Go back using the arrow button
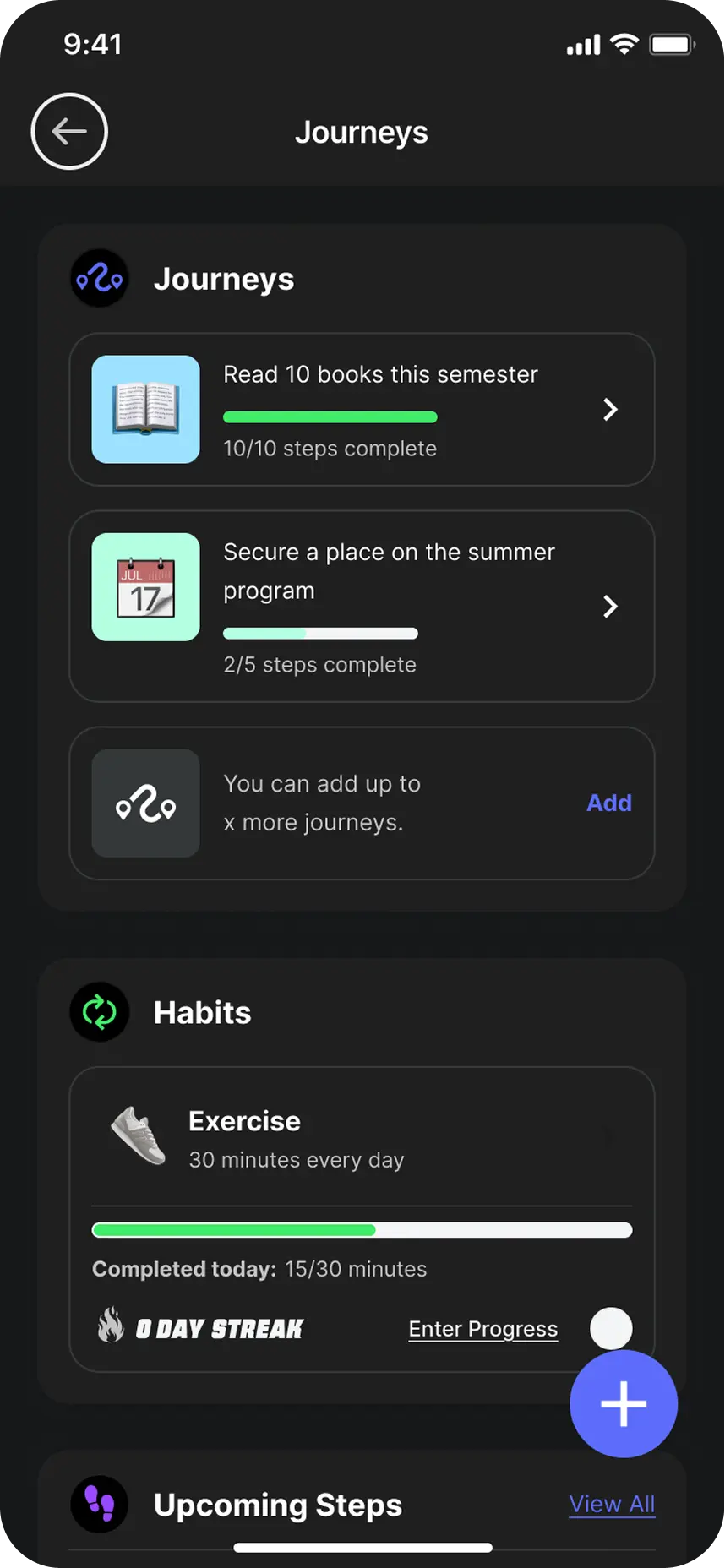The width and height of the screenshot is (725, 1568). [x=69, y=132]
